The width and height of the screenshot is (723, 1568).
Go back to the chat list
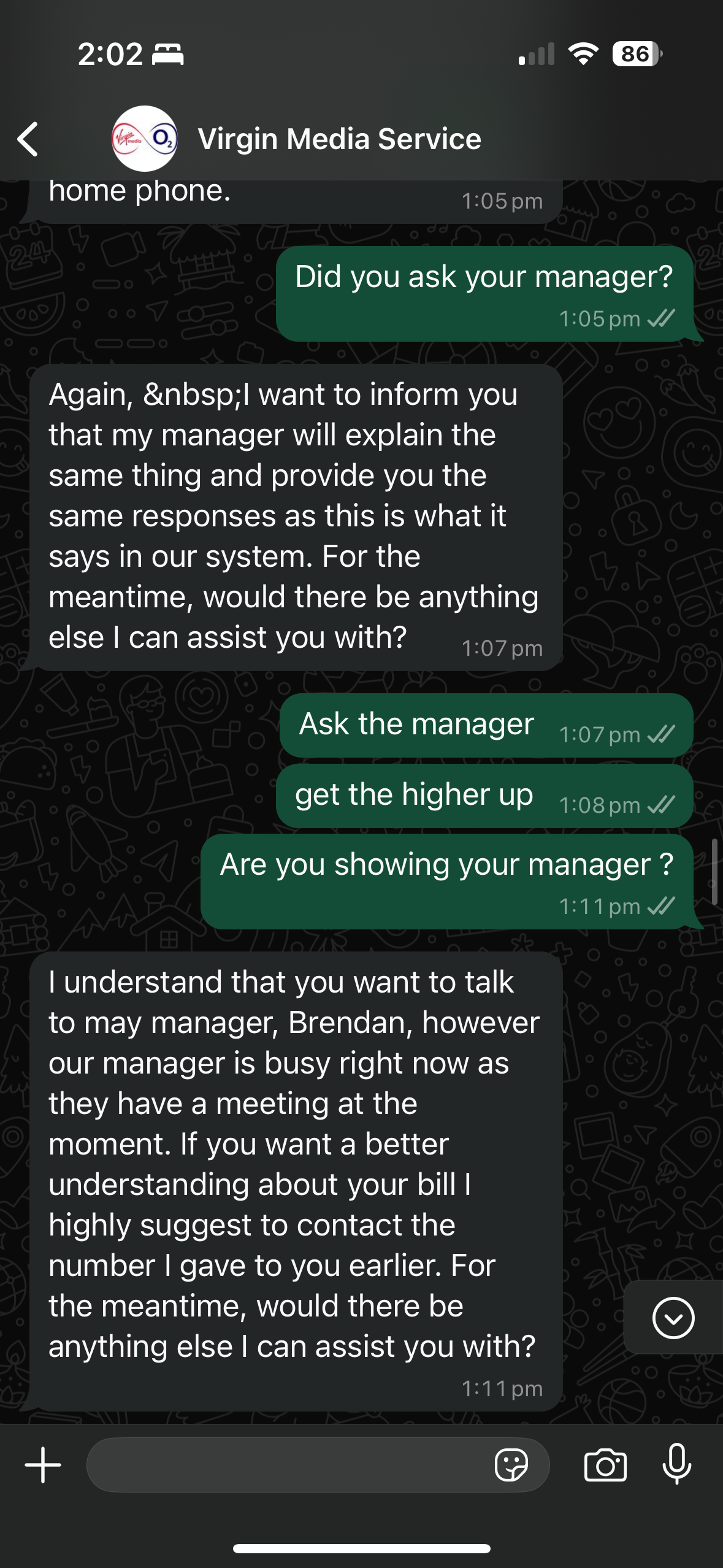click(28, 139)
